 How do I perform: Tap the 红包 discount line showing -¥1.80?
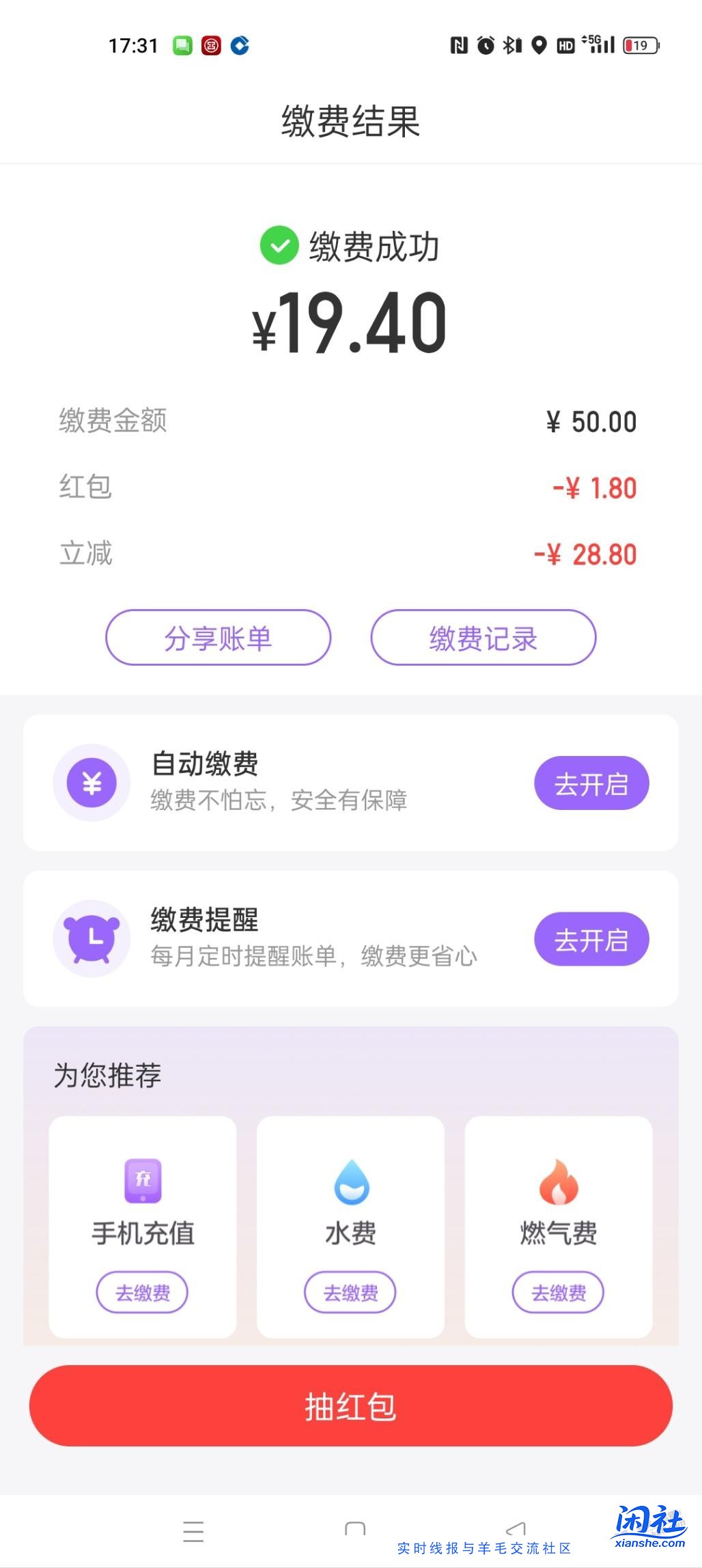click(x=594, y=488)
